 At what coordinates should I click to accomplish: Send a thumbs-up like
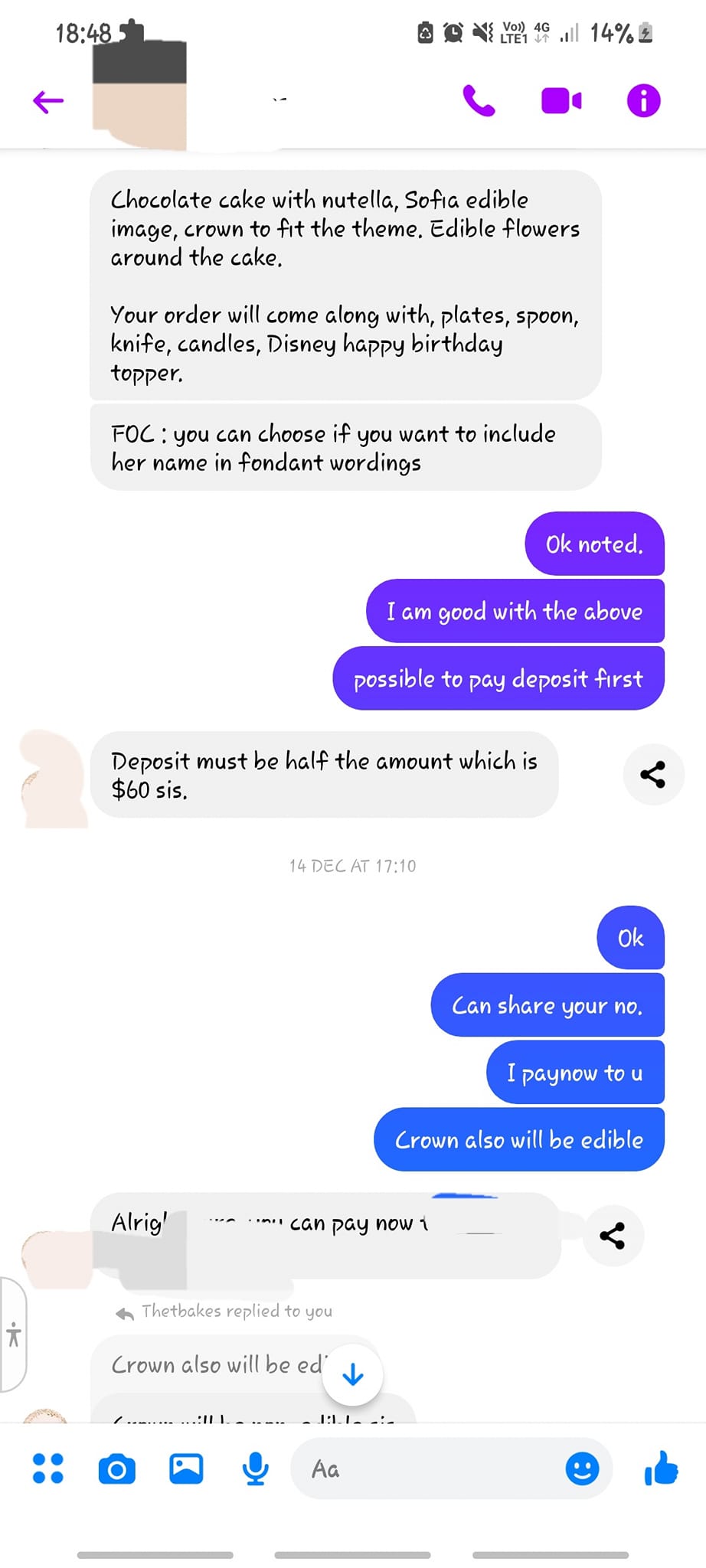(661, 1468)
